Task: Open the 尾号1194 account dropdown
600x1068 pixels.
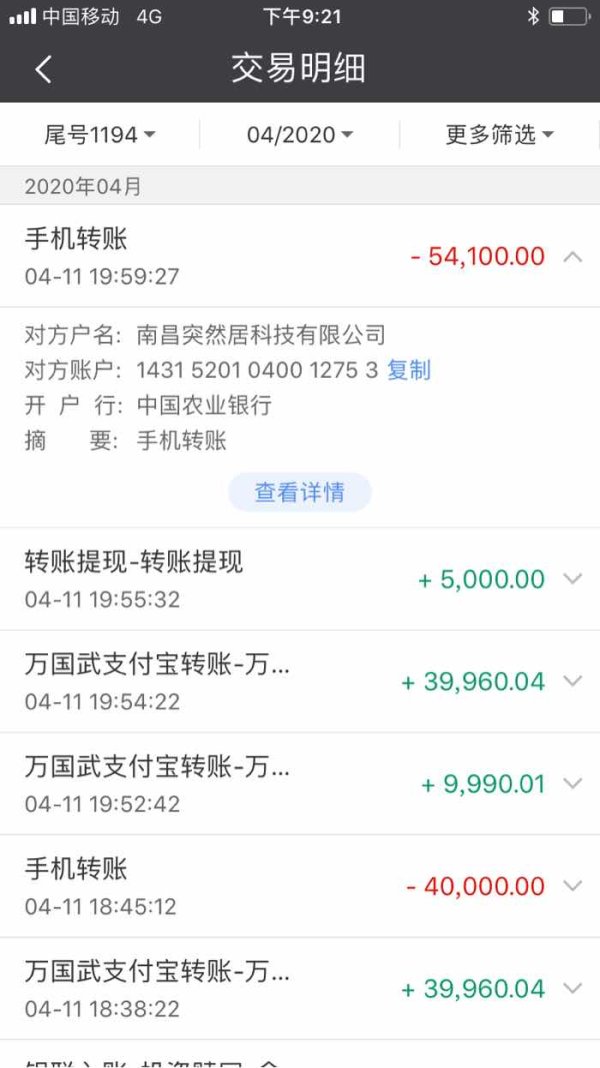Action: (100, 135)
